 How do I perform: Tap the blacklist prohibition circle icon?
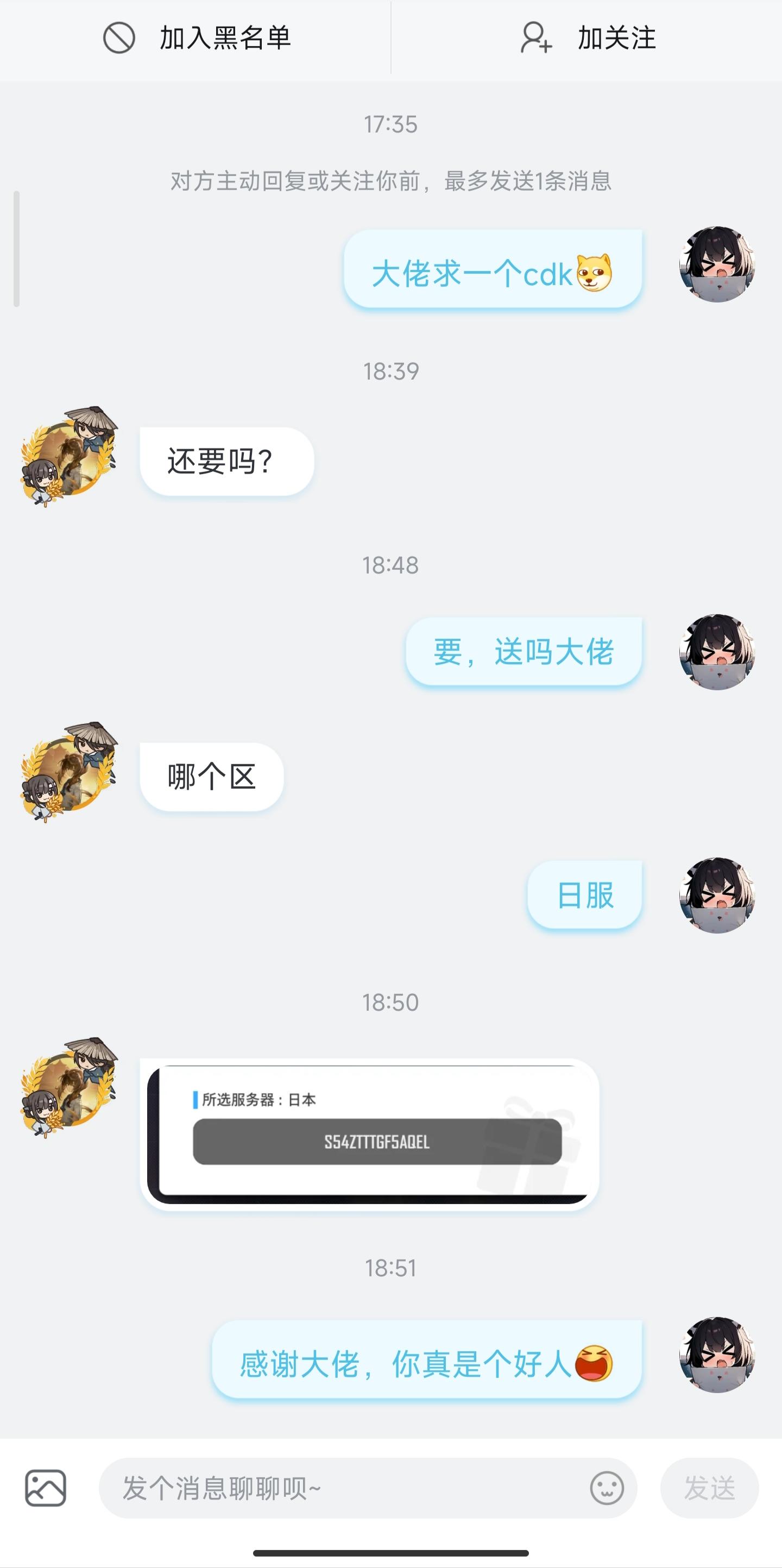click(119, 37)
